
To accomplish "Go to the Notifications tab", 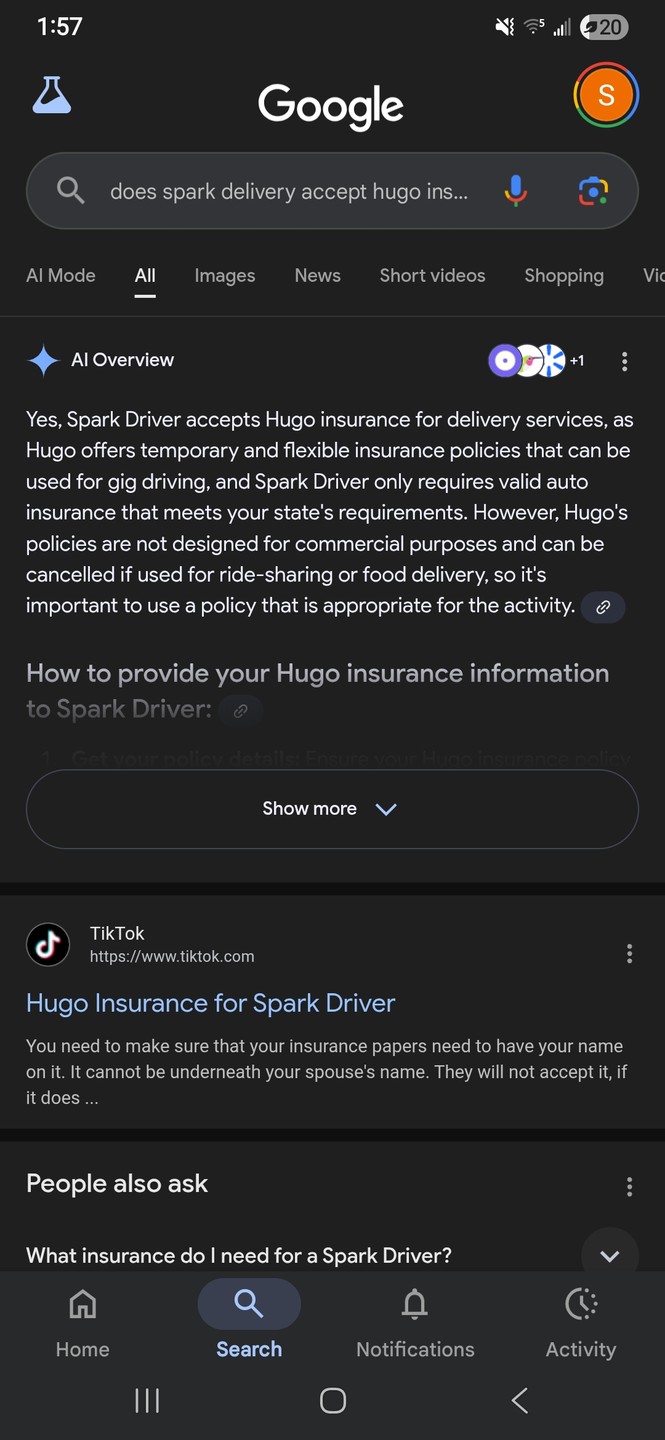I will pyautogui.click(x=415, y=1324).
